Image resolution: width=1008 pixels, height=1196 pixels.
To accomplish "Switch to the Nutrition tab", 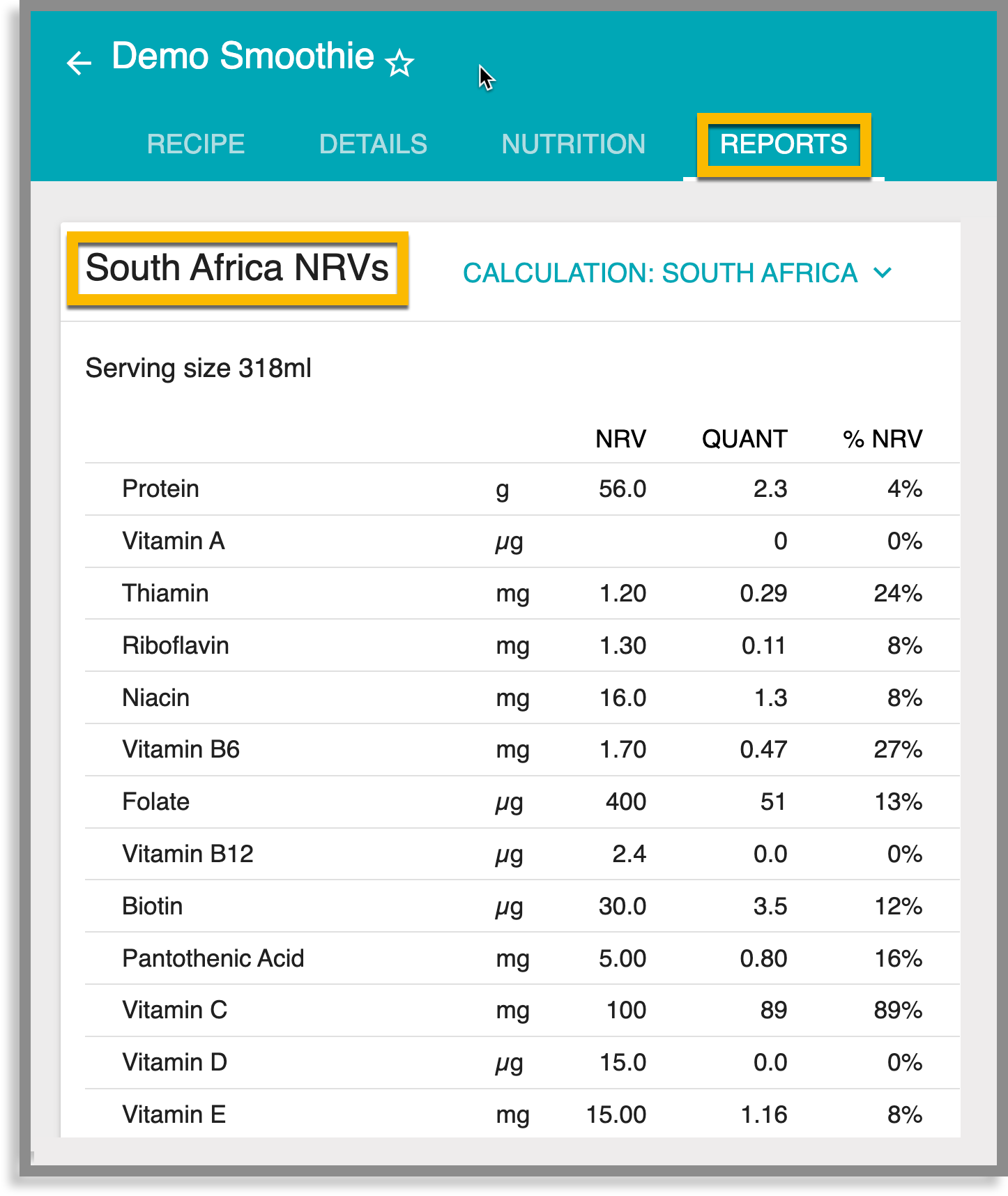I will [573, 144].
